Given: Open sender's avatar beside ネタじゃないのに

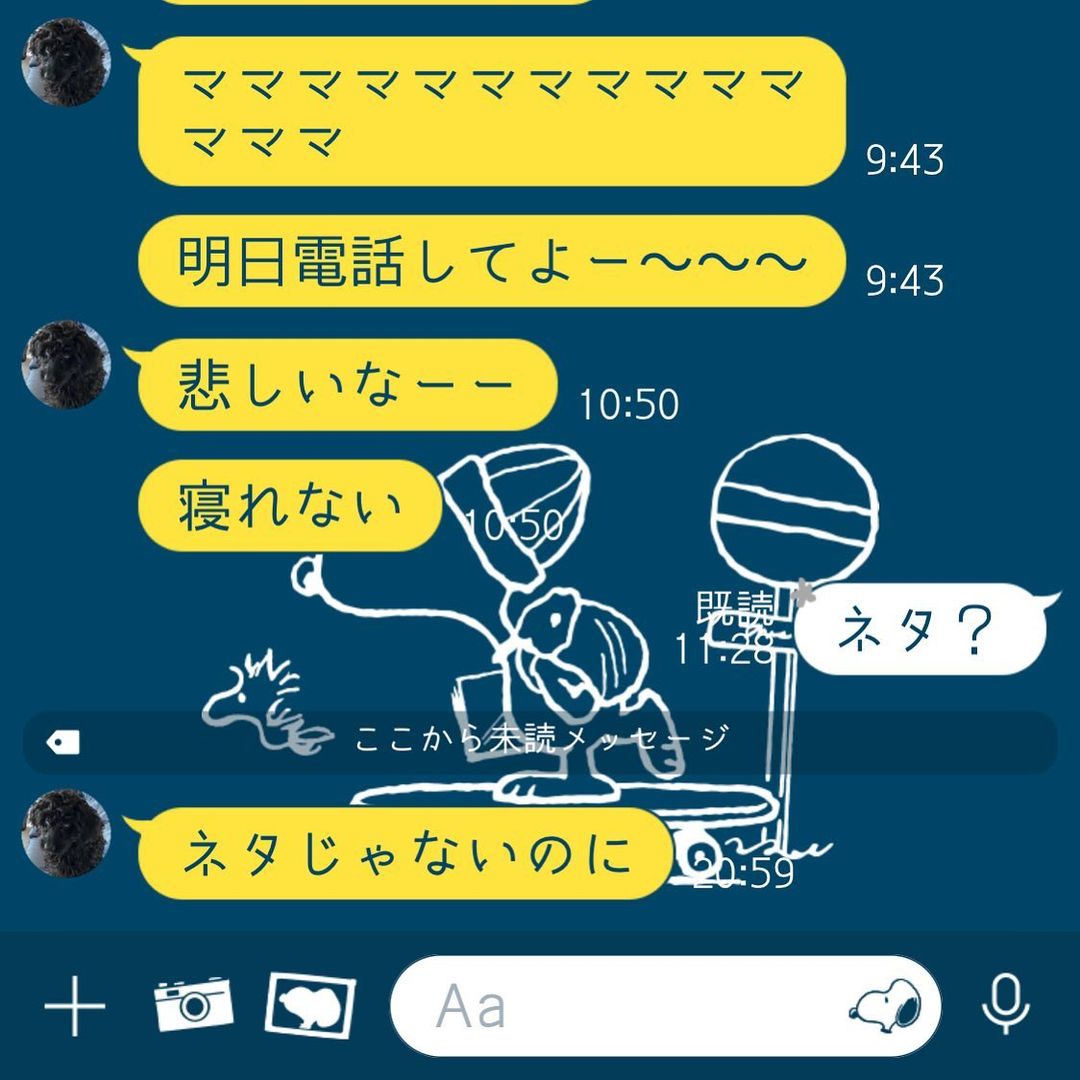Looking at the screenshot, I should click(x=66, y=833).
